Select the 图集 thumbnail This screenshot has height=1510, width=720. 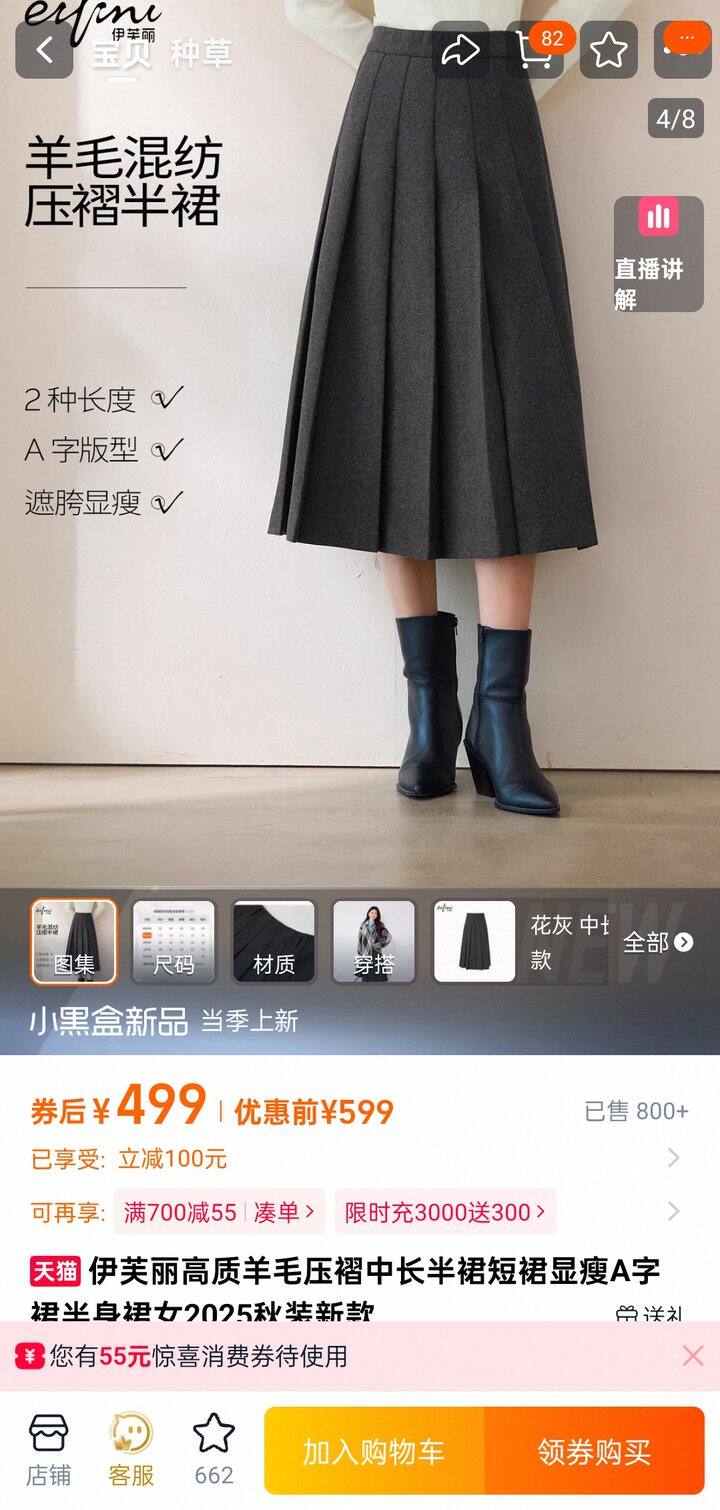pyautogui.click(x=74, y=942)
